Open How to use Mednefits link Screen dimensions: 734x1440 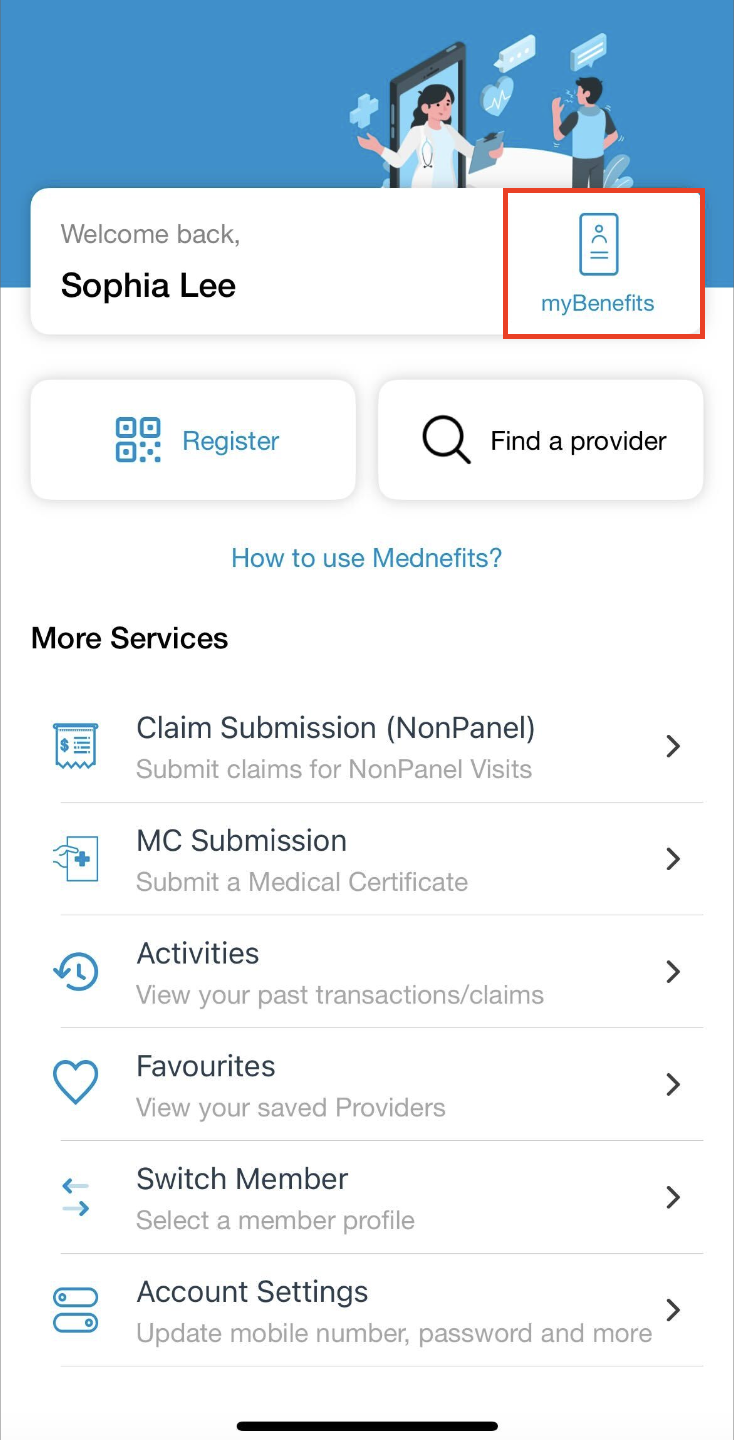click(367, 557)
